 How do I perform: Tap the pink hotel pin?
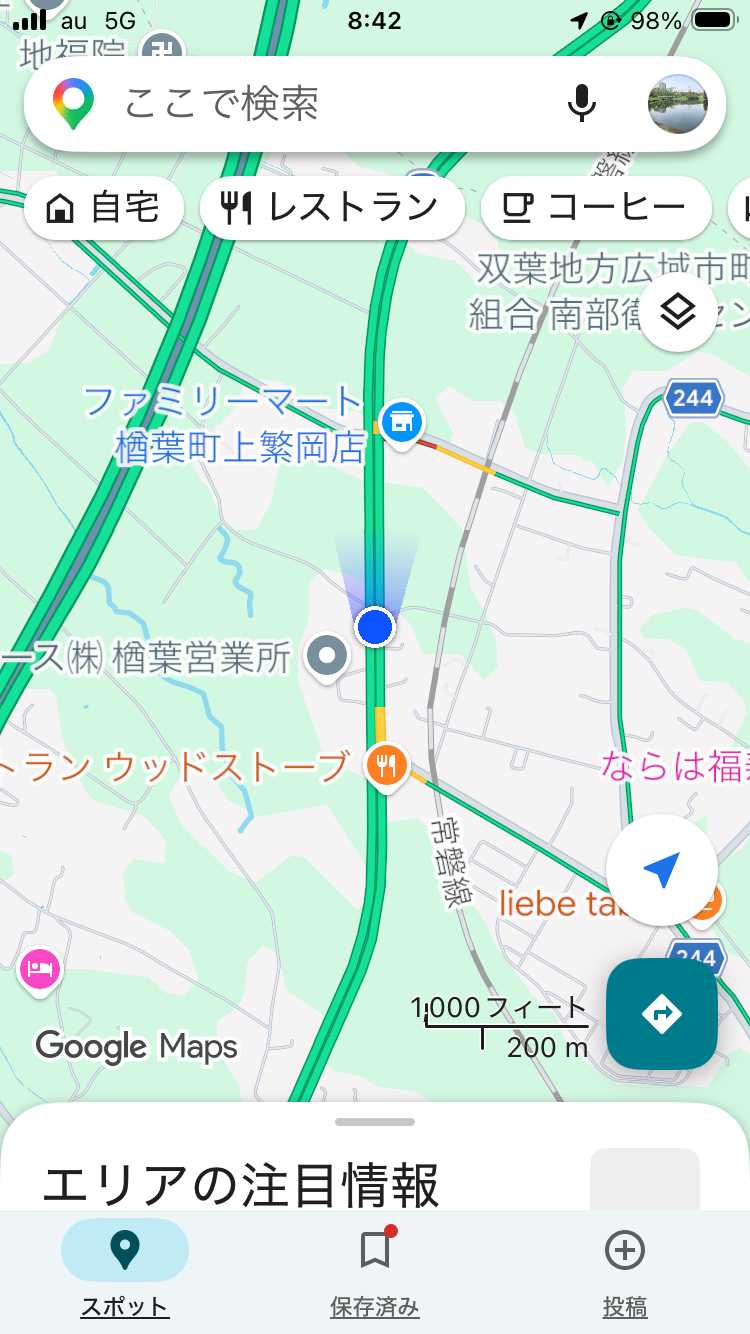pos(39,968)
